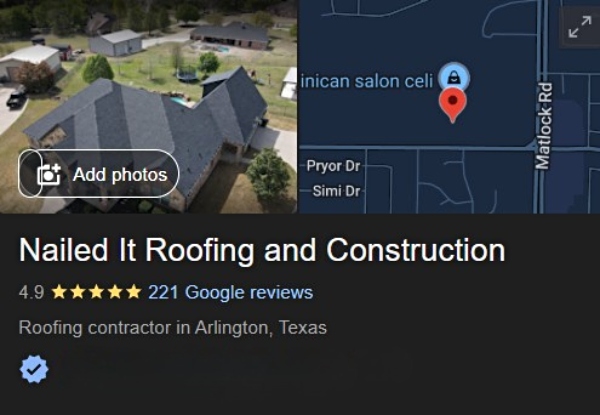Tap the red location pin on the map

(x=453, y=103)
